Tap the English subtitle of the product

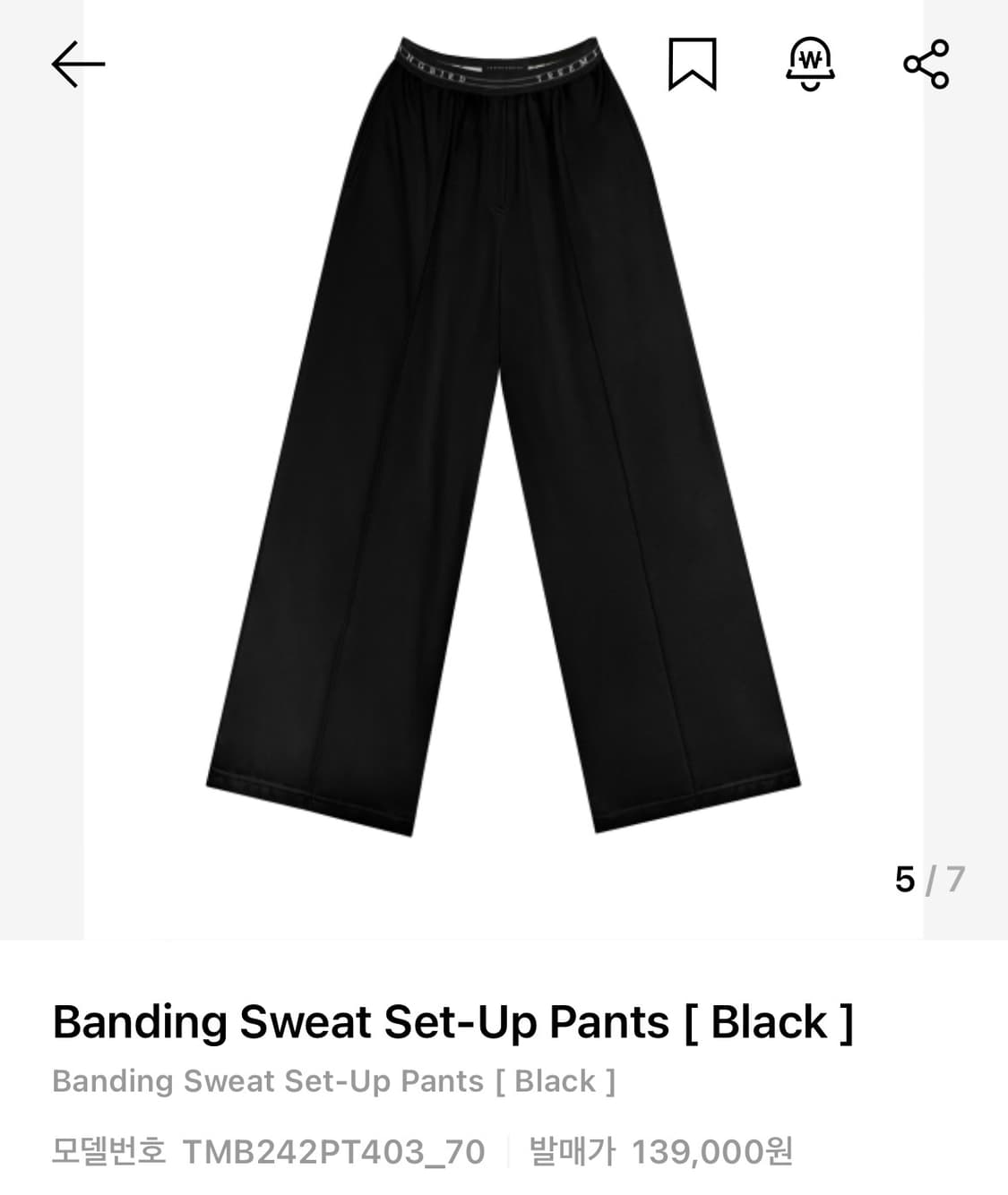[x=336, y=1081]
